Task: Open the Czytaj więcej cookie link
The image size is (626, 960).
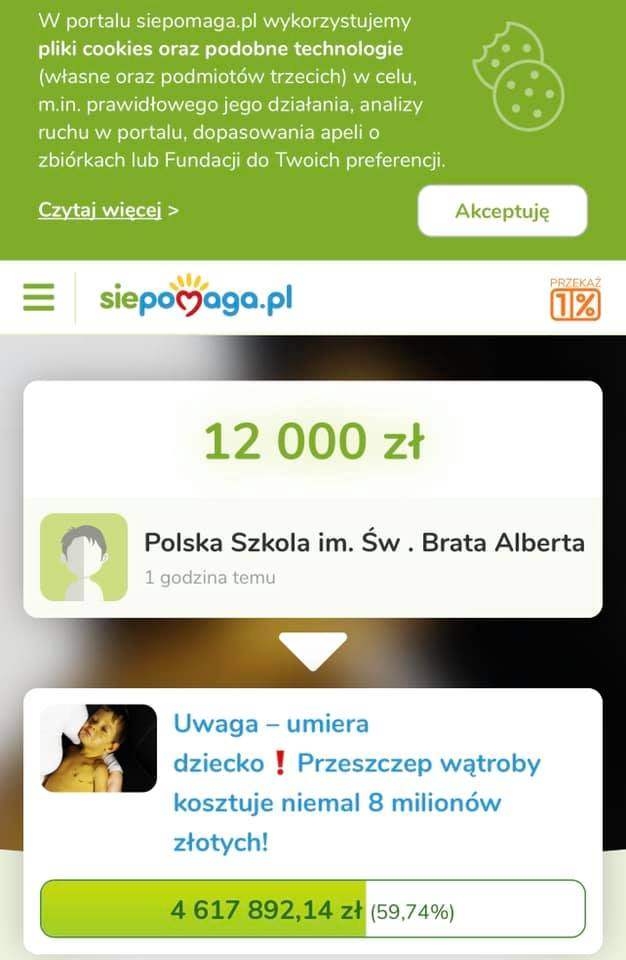Action: pos(100,210)
